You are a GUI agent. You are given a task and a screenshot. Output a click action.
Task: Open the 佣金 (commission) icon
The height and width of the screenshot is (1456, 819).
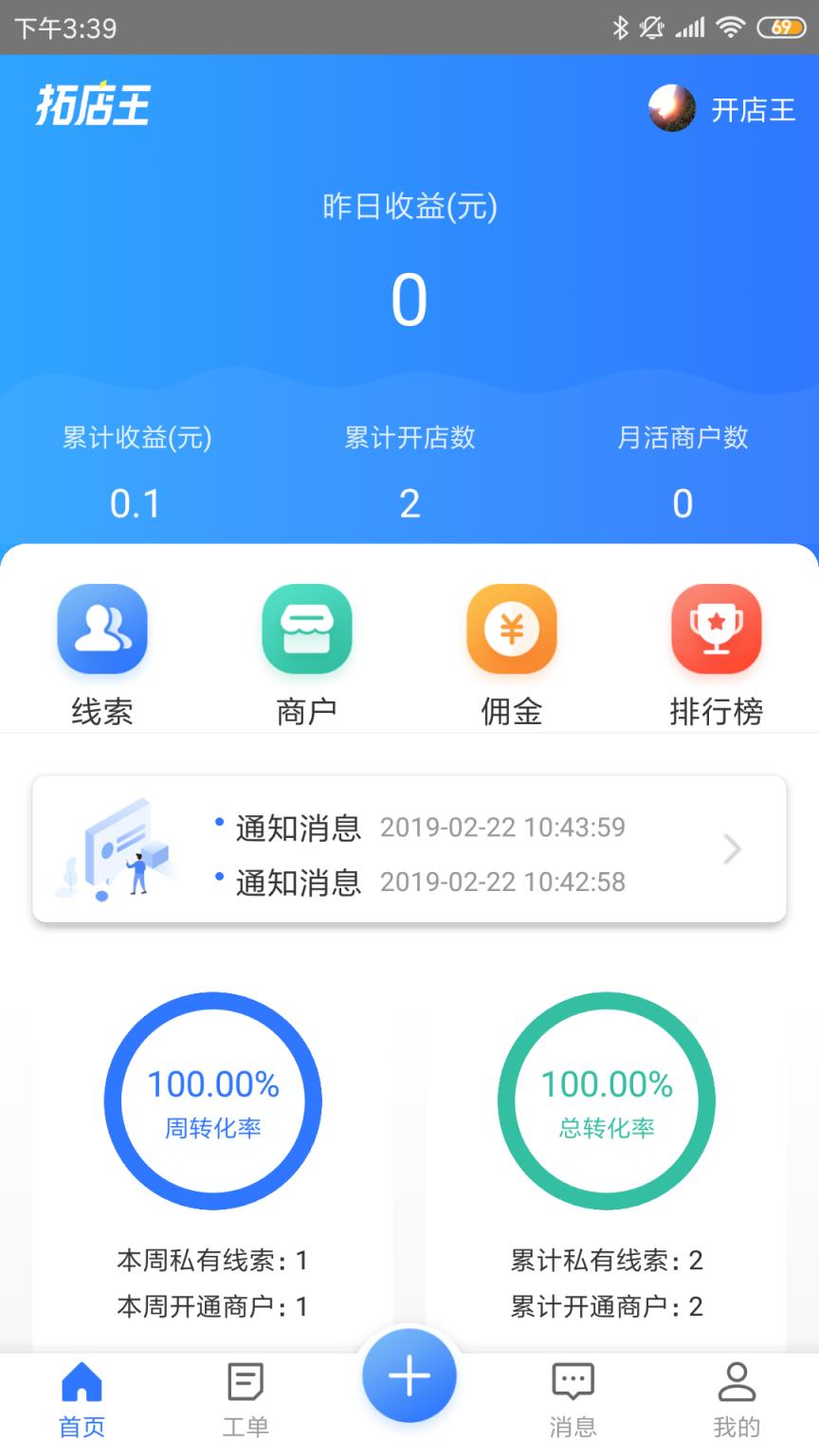[511, 630]
